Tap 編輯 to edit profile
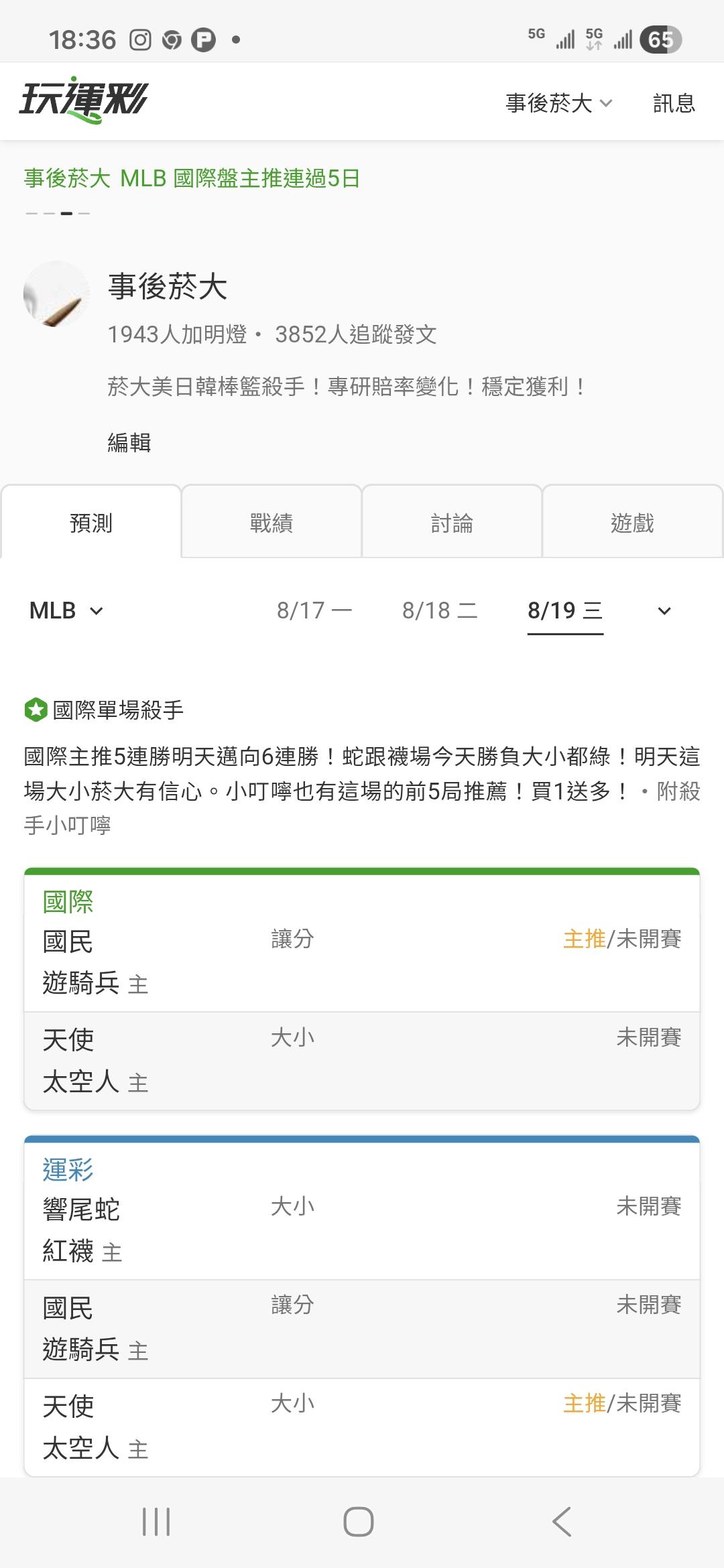724x1568 pixels. (x=129, y=442)
